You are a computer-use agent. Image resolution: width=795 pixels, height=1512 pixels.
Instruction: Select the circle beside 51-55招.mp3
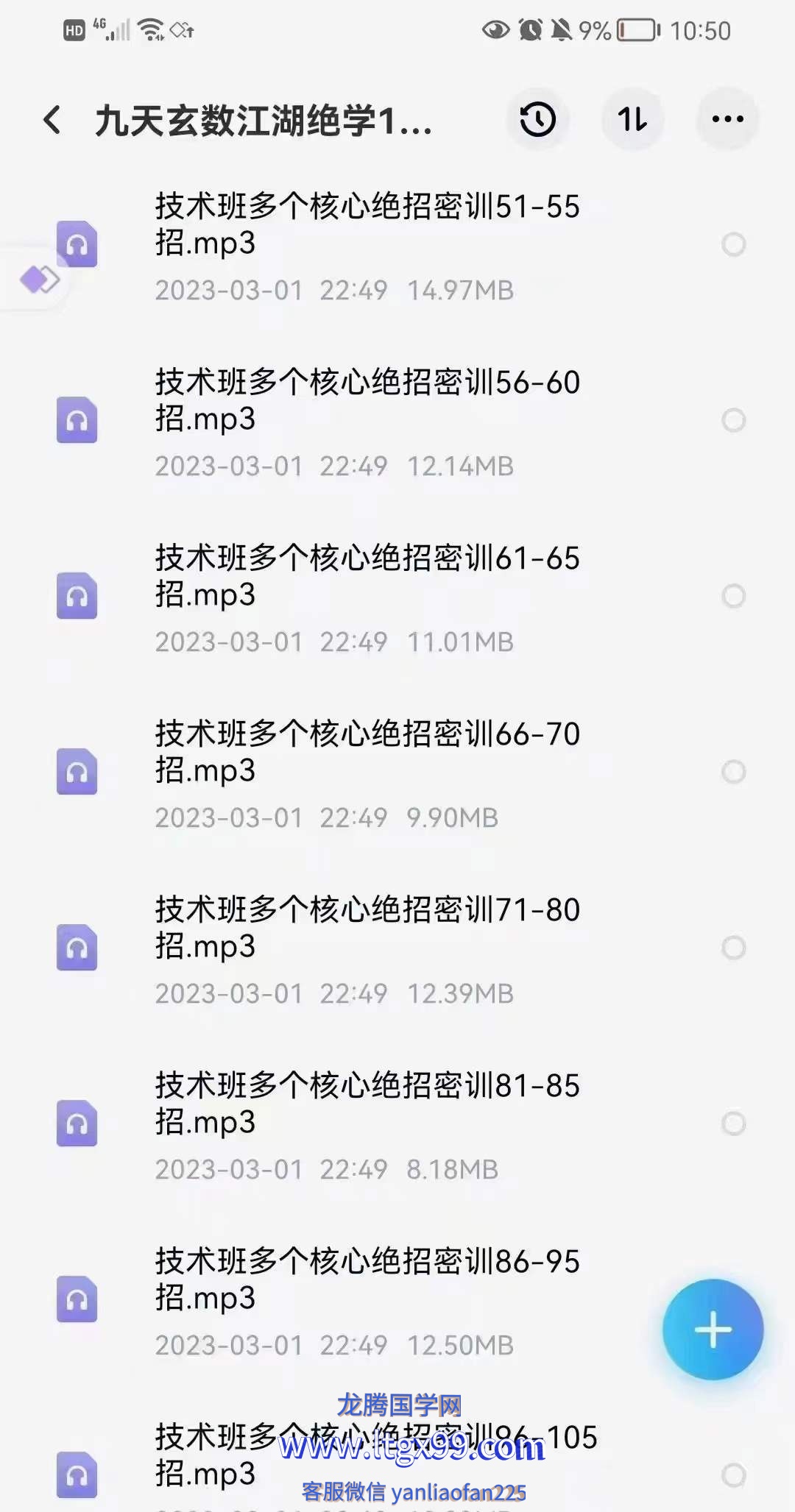point(733,244)
